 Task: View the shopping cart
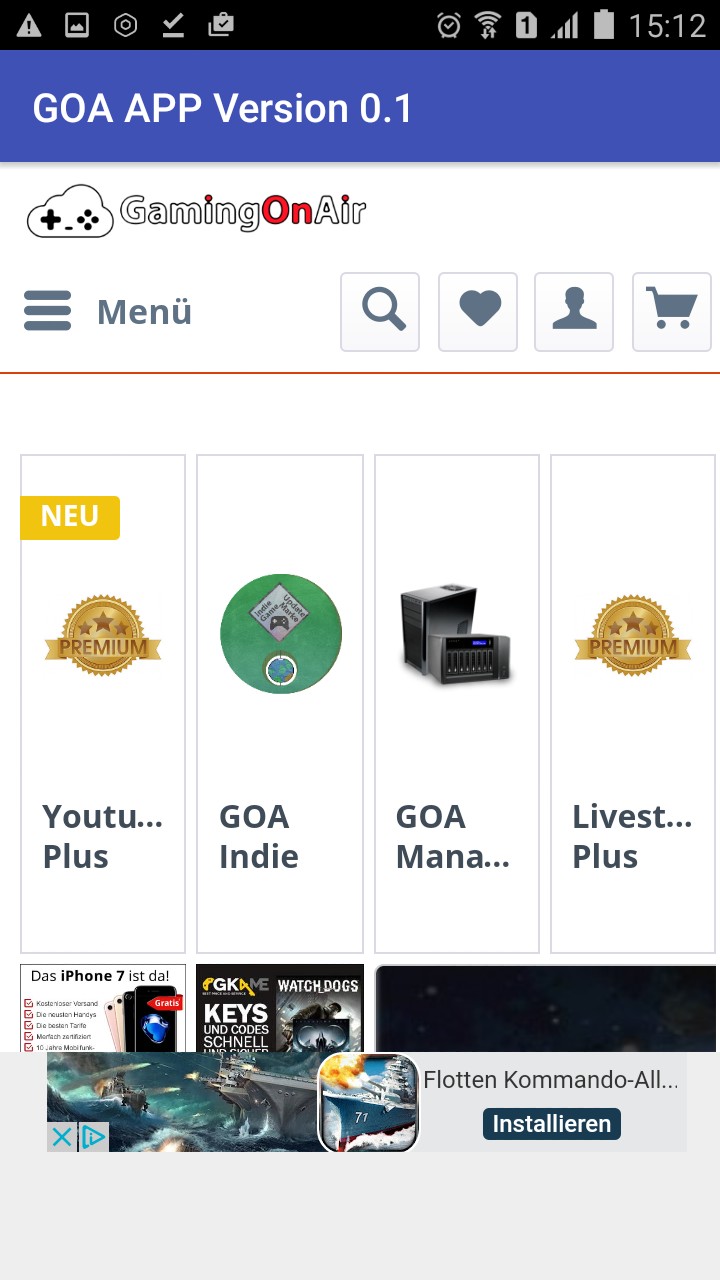pos(672,312)
